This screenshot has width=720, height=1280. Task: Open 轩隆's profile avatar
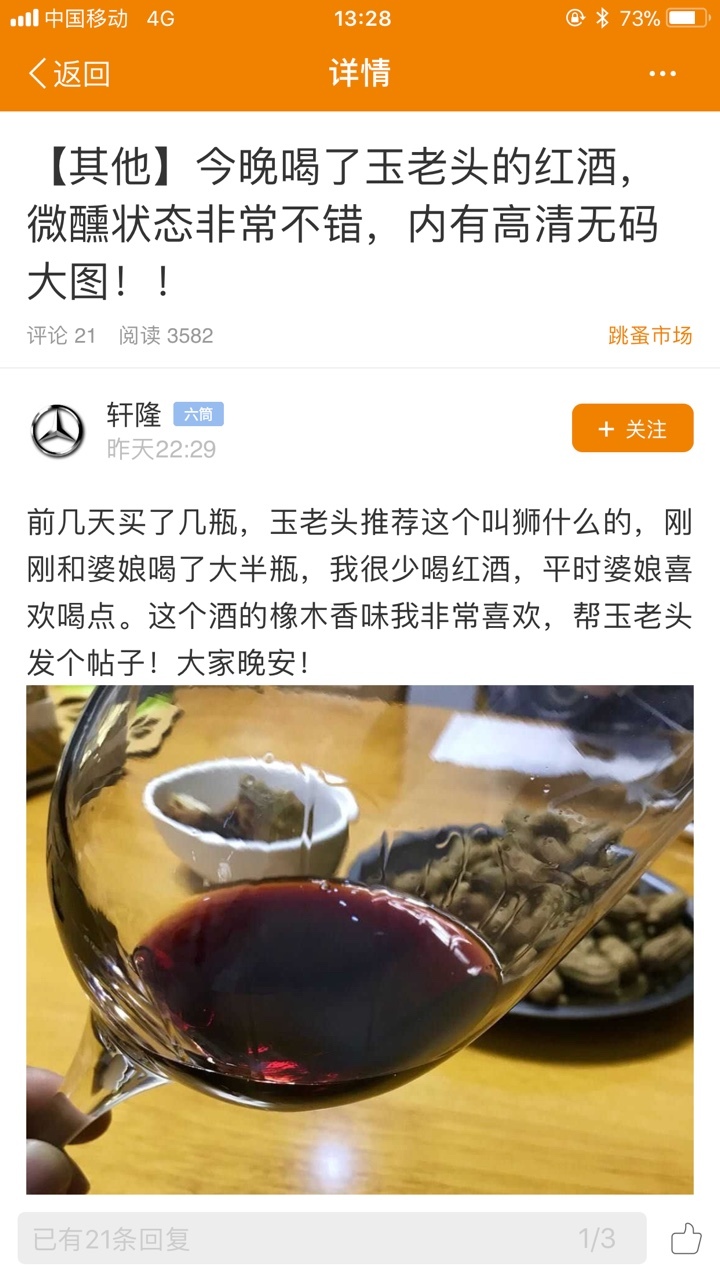pos(58,432)
